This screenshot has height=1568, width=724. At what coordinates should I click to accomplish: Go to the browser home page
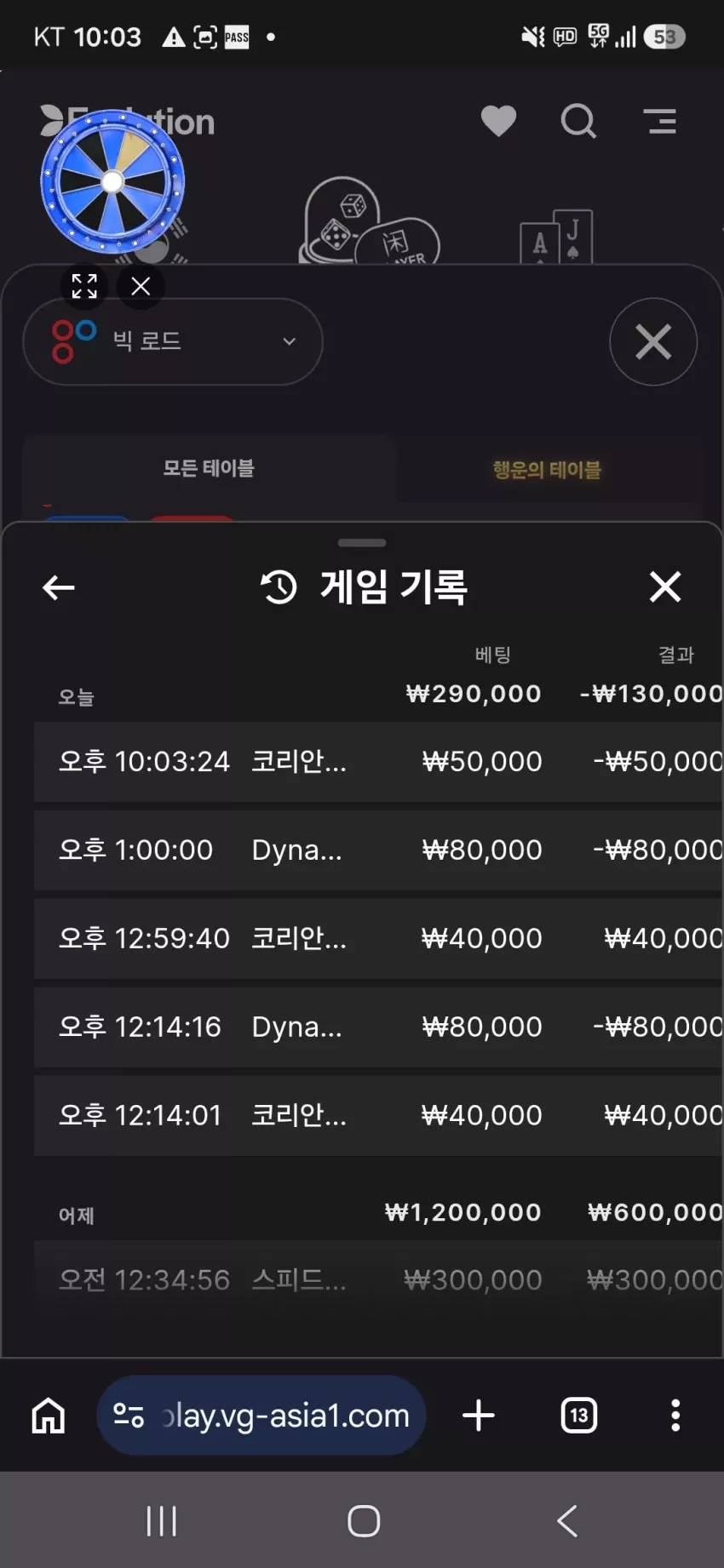point(49,1416)
